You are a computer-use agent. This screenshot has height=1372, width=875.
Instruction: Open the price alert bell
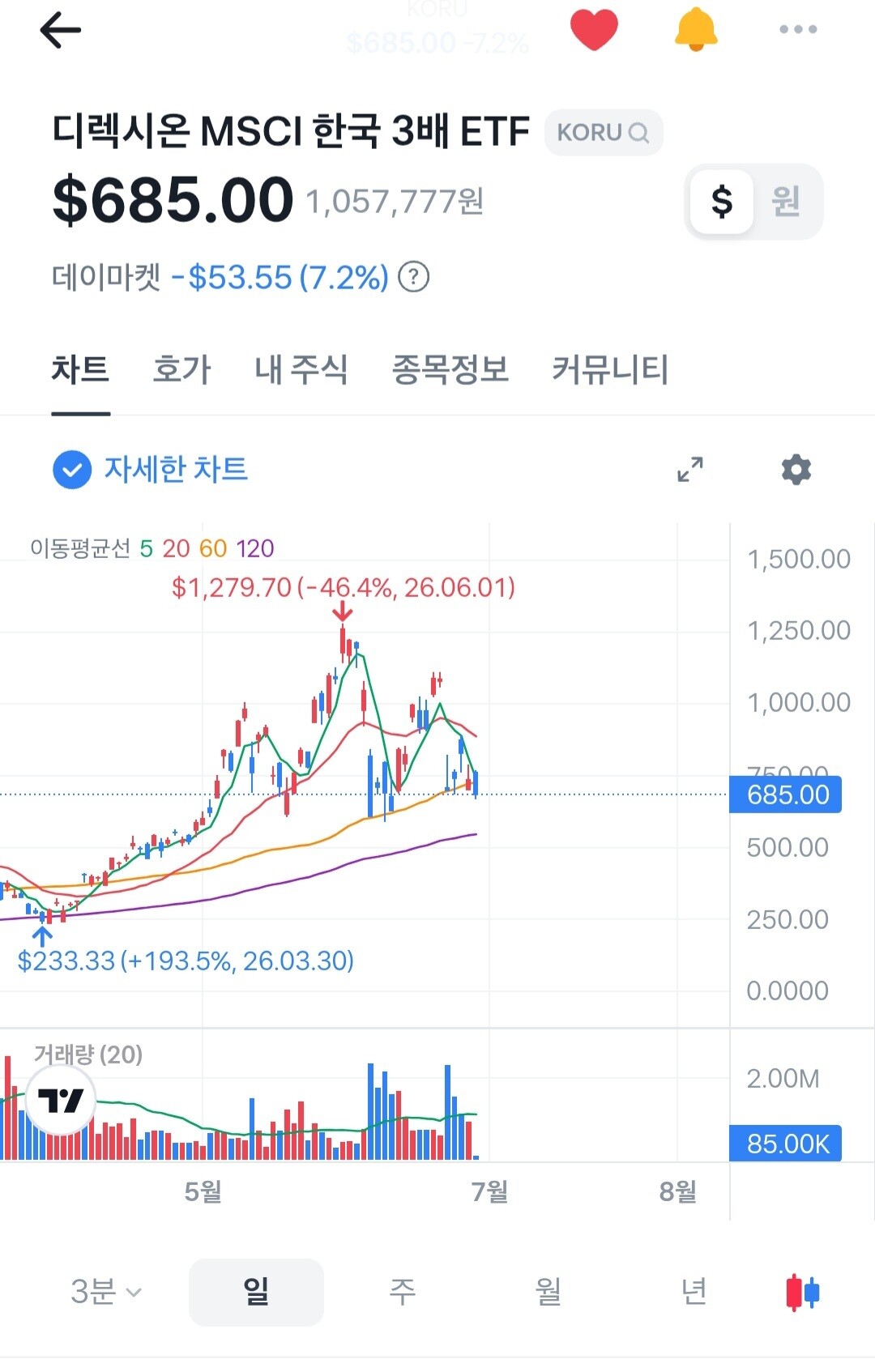(x=696, y=29)
